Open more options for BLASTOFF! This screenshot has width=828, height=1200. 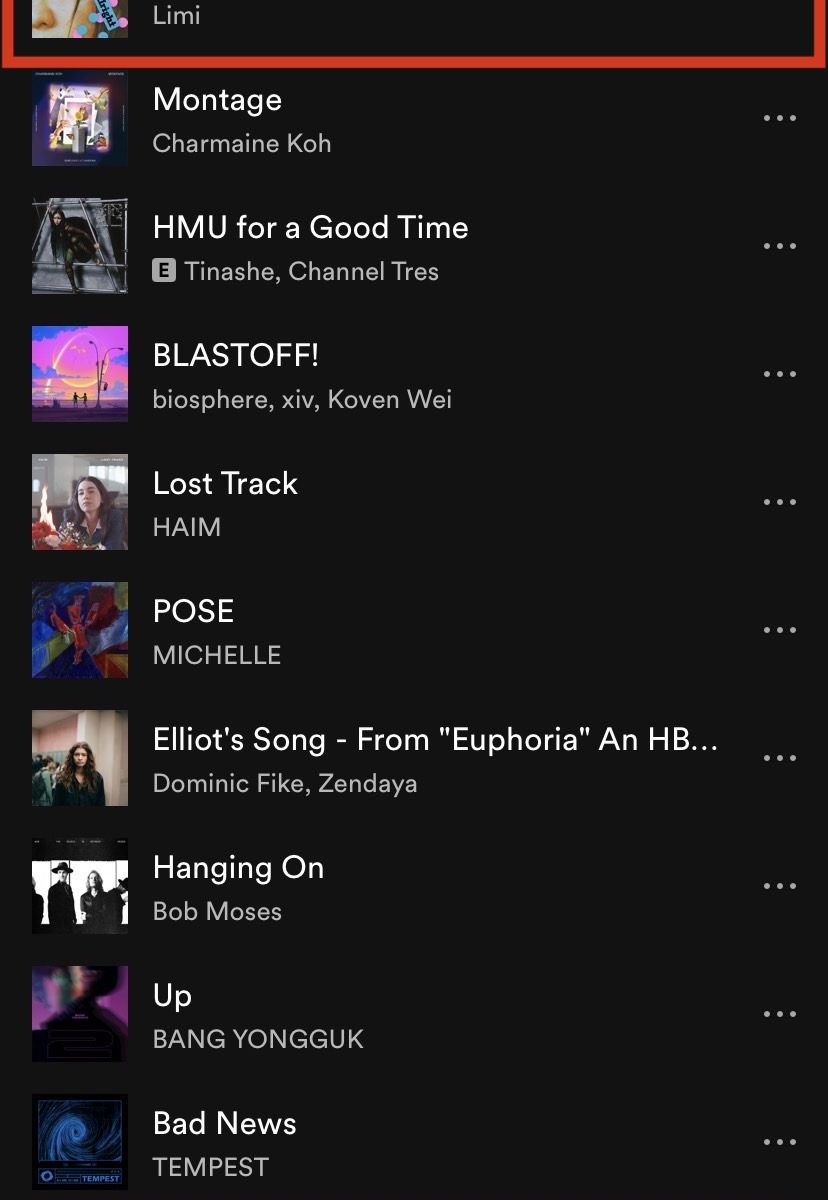(779, 374)
